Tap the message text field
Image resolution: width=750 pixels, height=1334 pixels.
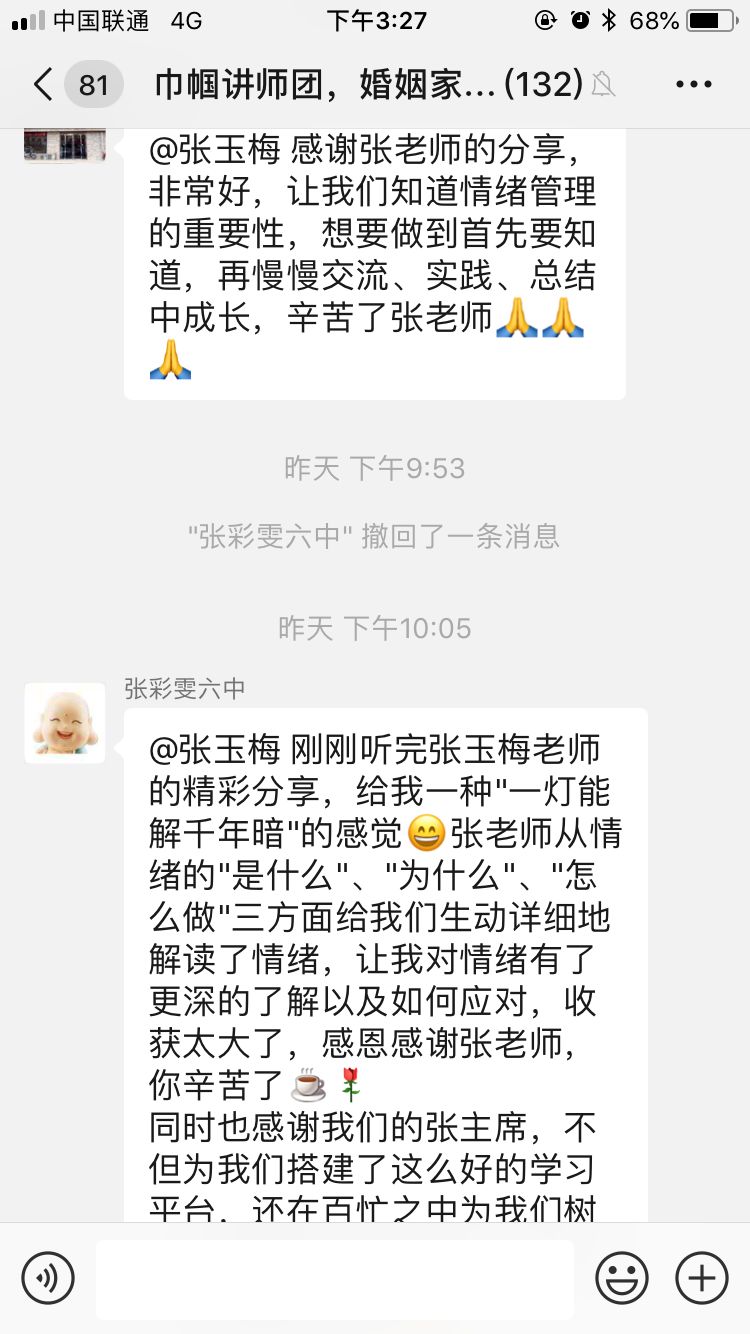click(x=334, y=1278)
